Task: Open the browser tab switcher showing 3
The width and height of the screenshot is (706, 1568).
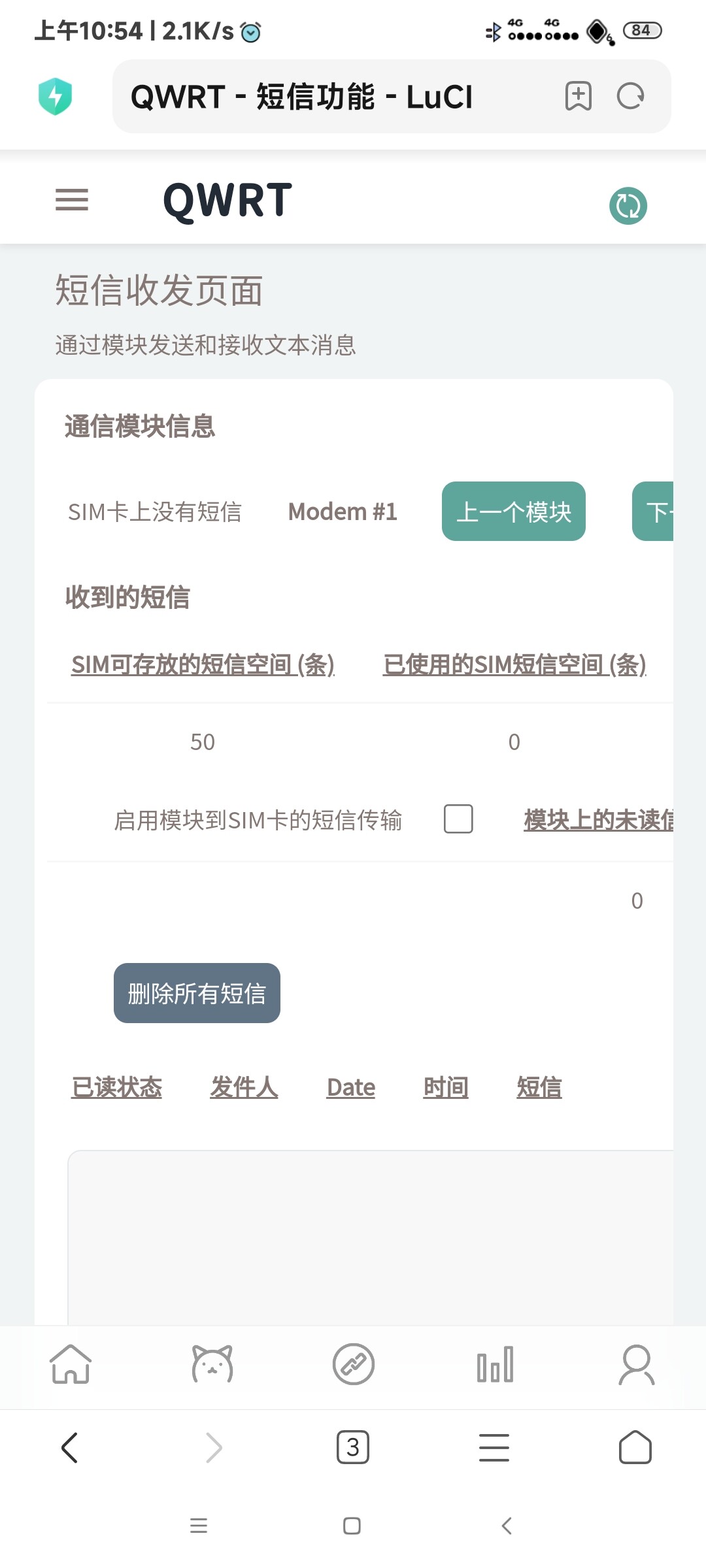Action: tap(353, 1447)
